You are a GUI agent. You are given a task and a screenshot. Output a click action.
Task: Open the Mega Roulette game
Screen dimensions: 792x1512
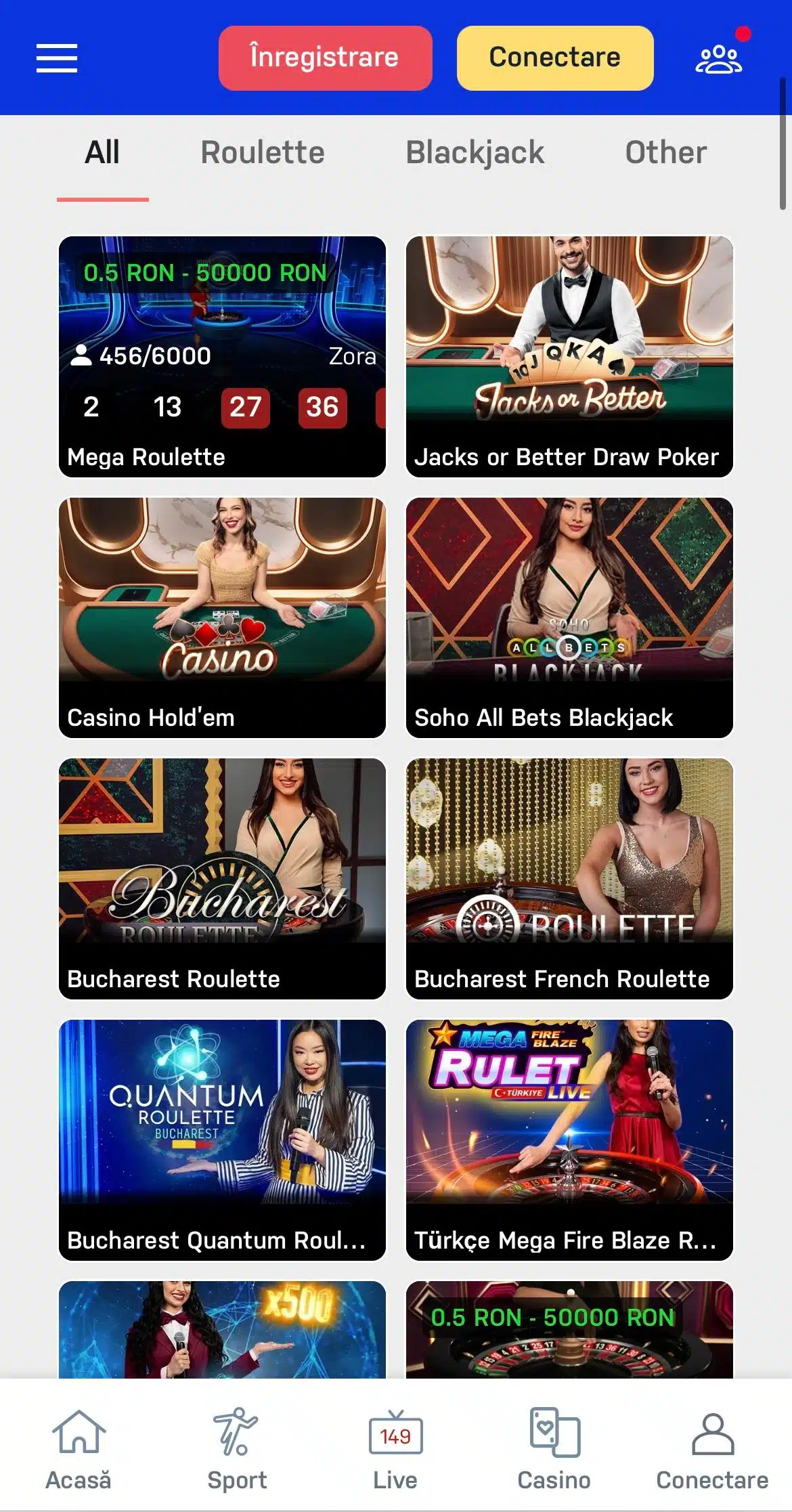[x=222, y=356]
